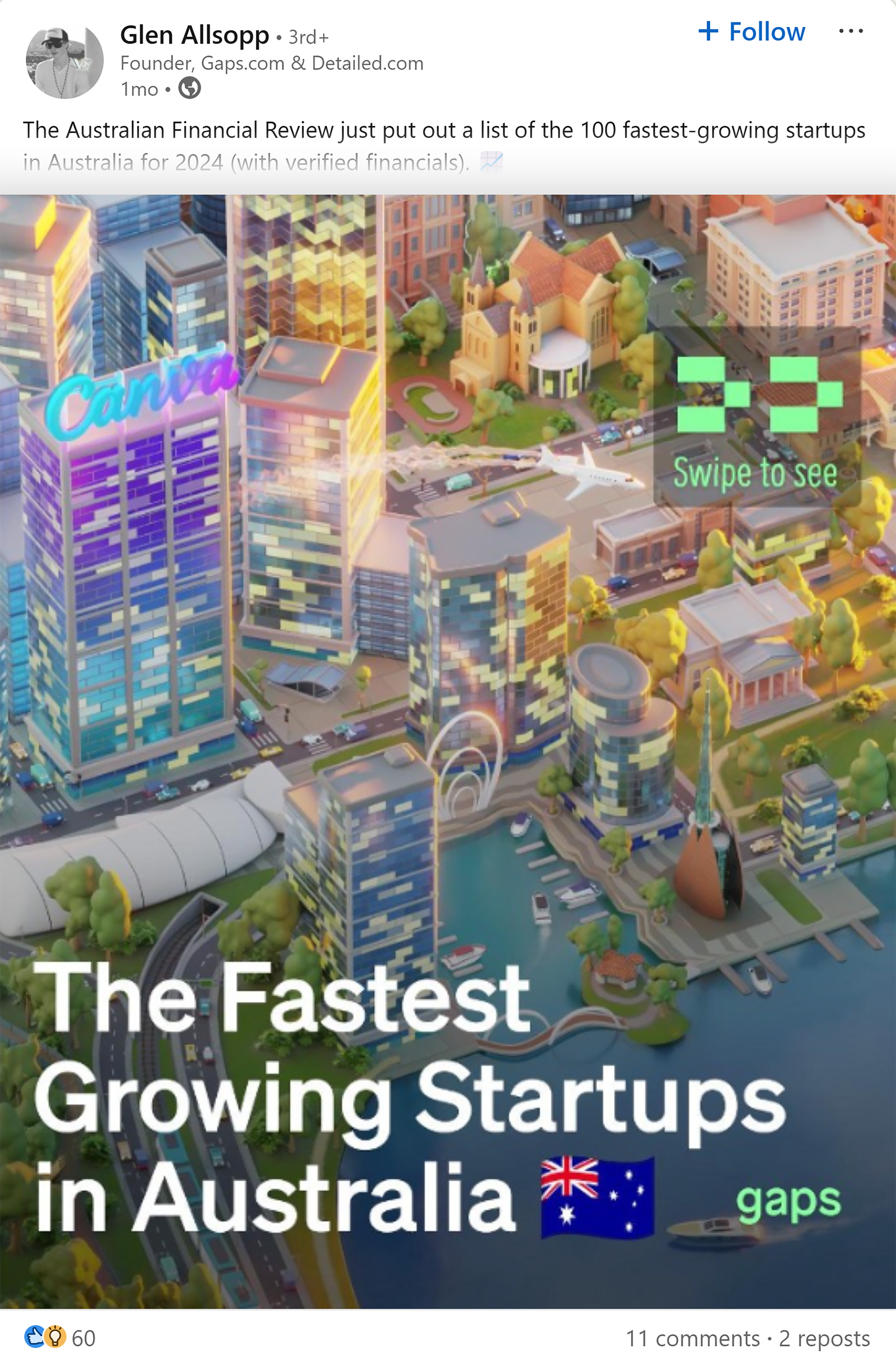
Task: Follow Glen Allsopp
Action: (751, 32)
